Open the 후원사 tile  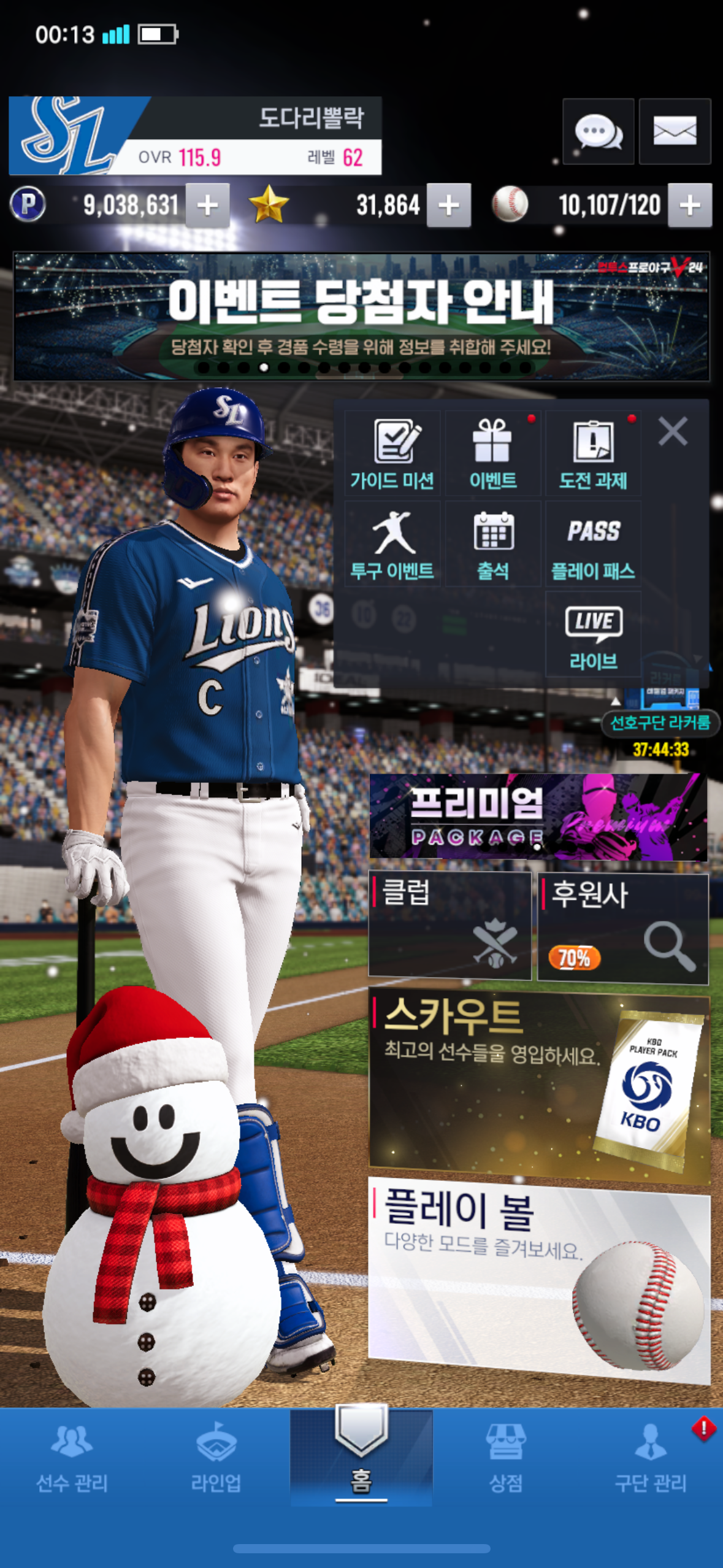point(622,928)
